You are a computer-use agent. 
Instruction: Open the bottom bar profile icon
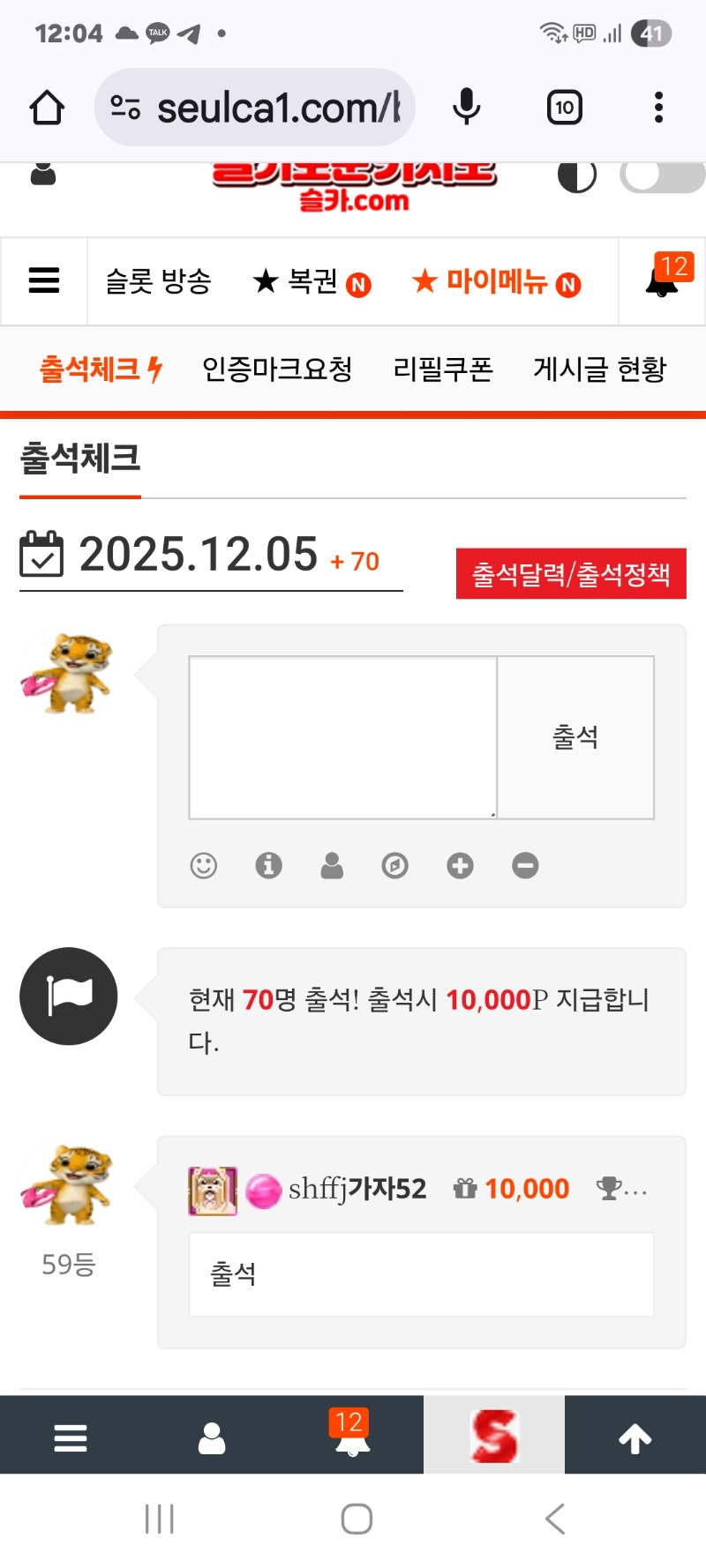click(212, 1438)
